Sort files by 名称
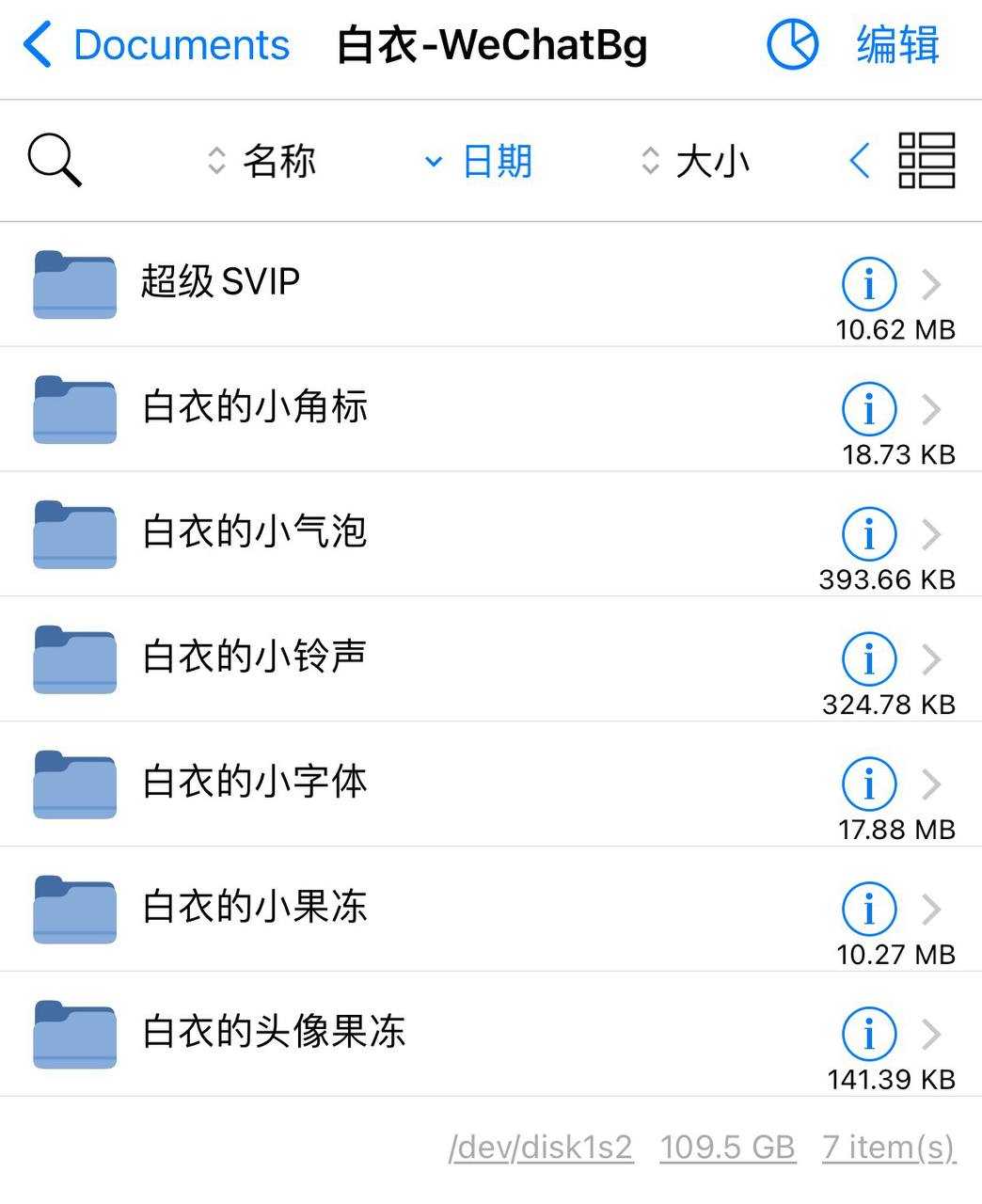 click(262, 161)
